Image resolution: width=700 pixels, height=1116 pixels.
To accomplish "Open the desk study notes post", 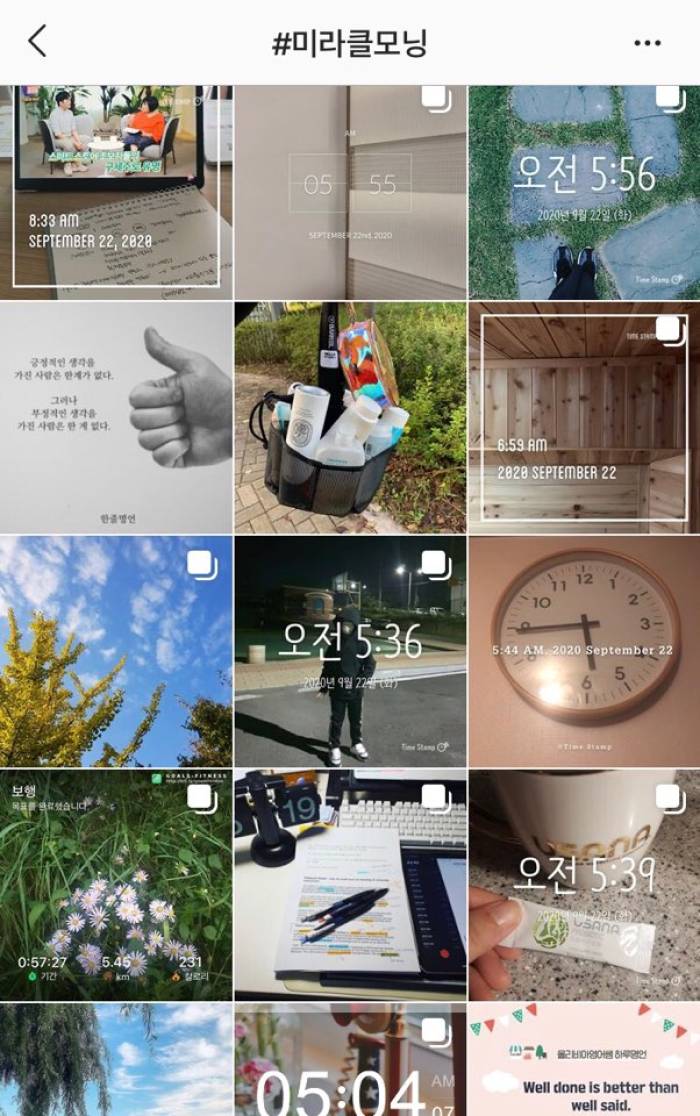I will pyautogui.click(x=350, y=885).
